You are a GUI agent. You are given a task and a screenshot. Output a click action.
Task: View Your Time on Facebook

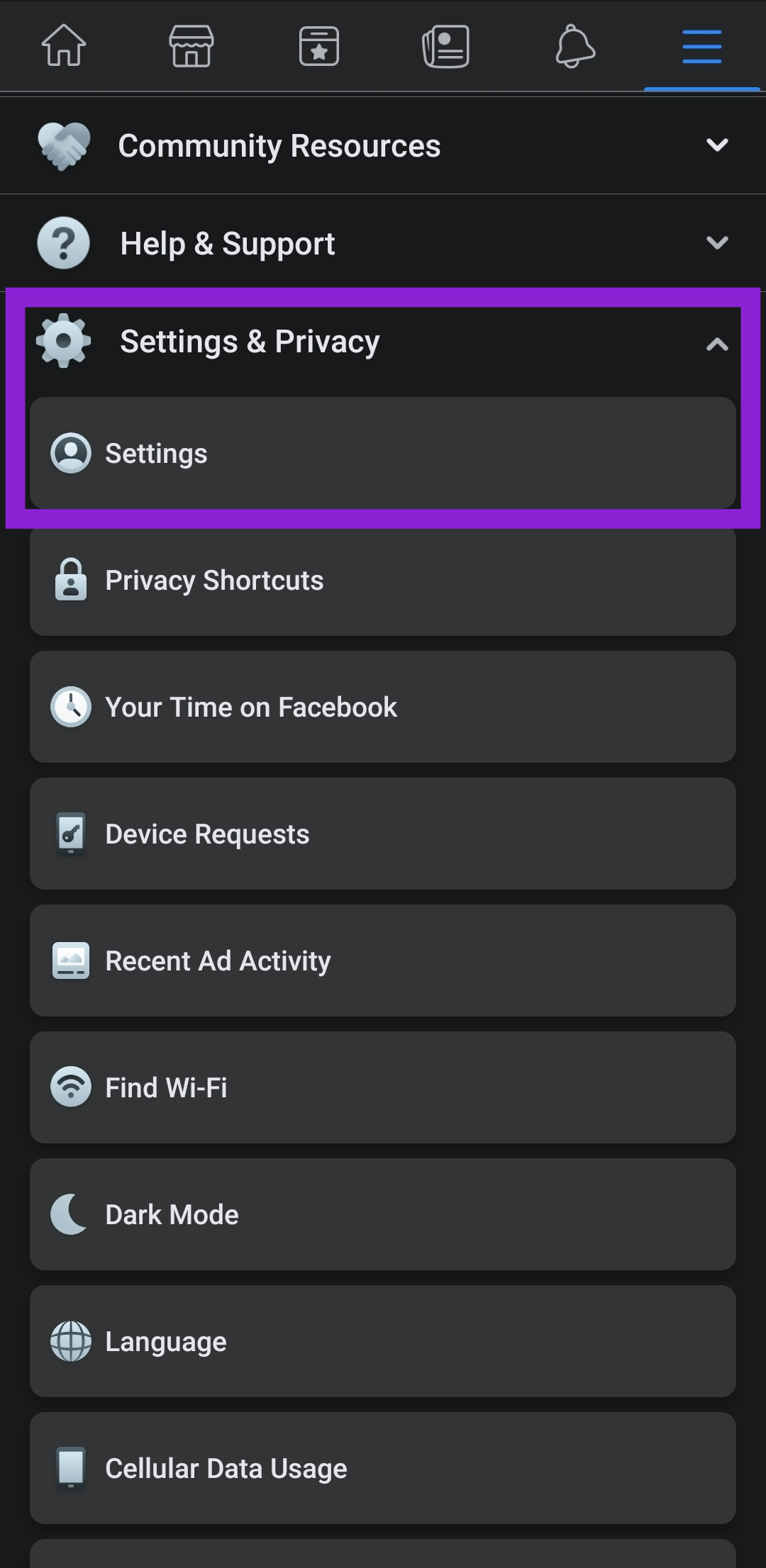(383, 707)
